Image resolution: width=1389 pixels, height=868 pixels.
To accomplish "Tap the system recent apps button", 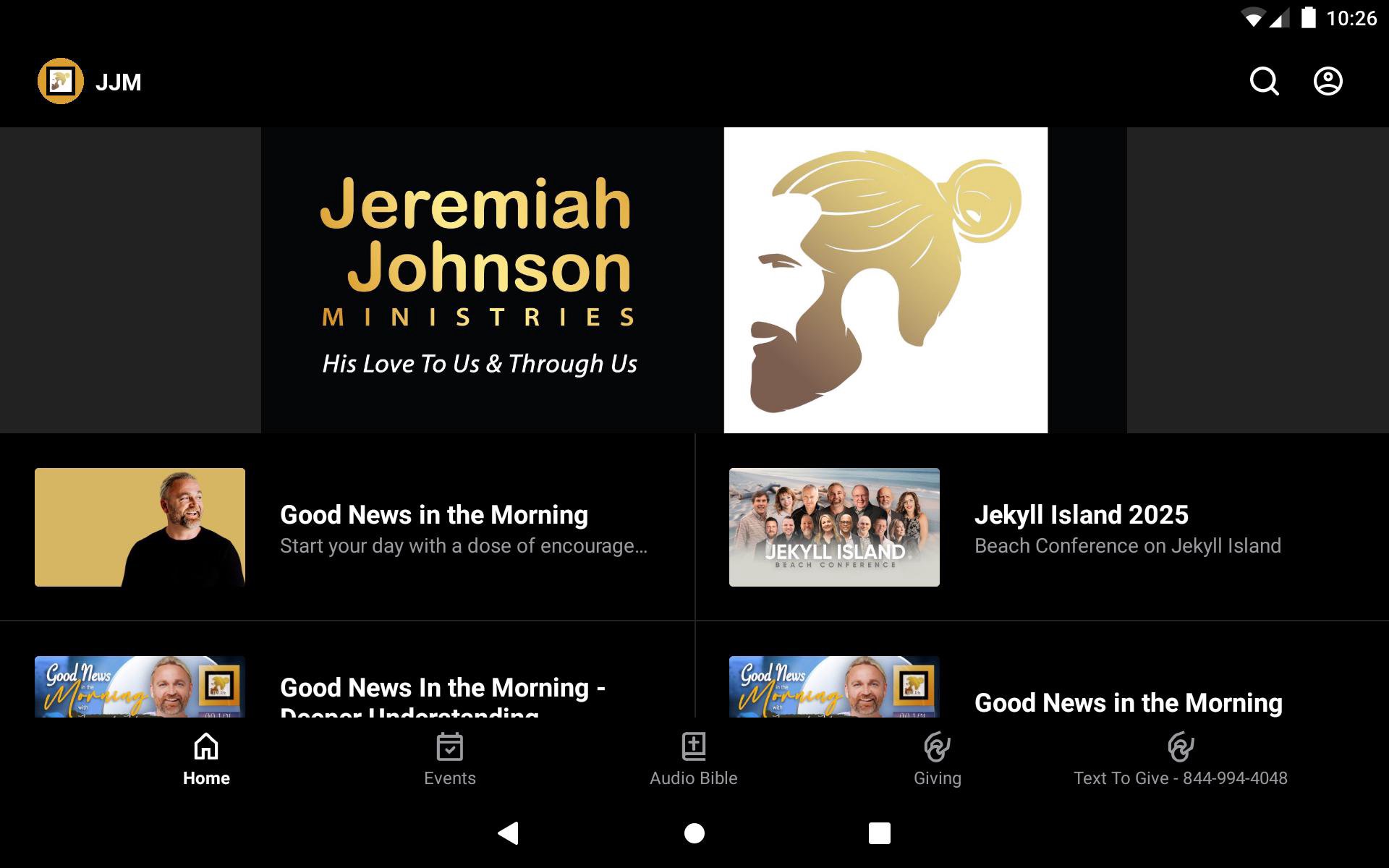I will click(x=879, y=833).
